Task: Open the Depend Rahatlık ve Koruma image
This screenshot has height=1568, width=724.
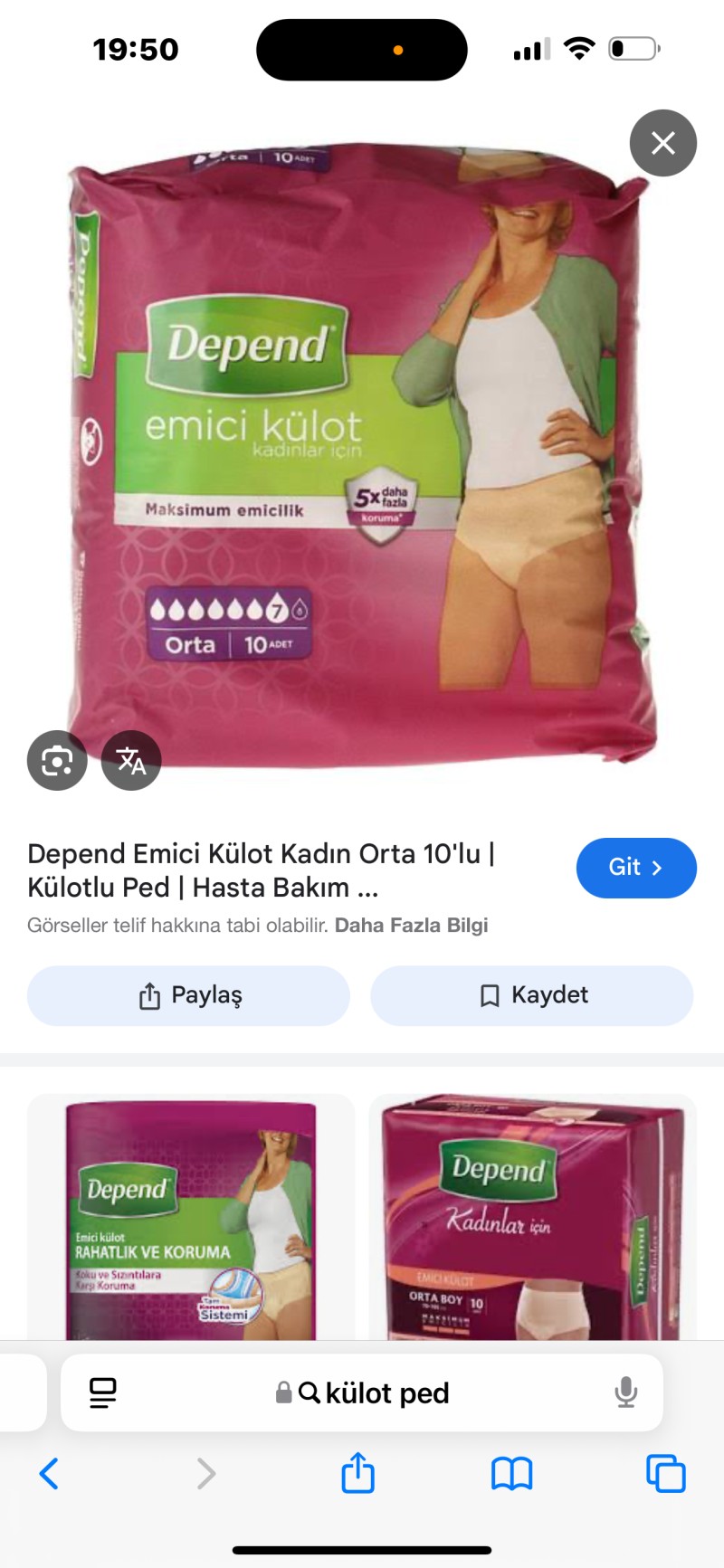Action: click(x=191, y=1217)
